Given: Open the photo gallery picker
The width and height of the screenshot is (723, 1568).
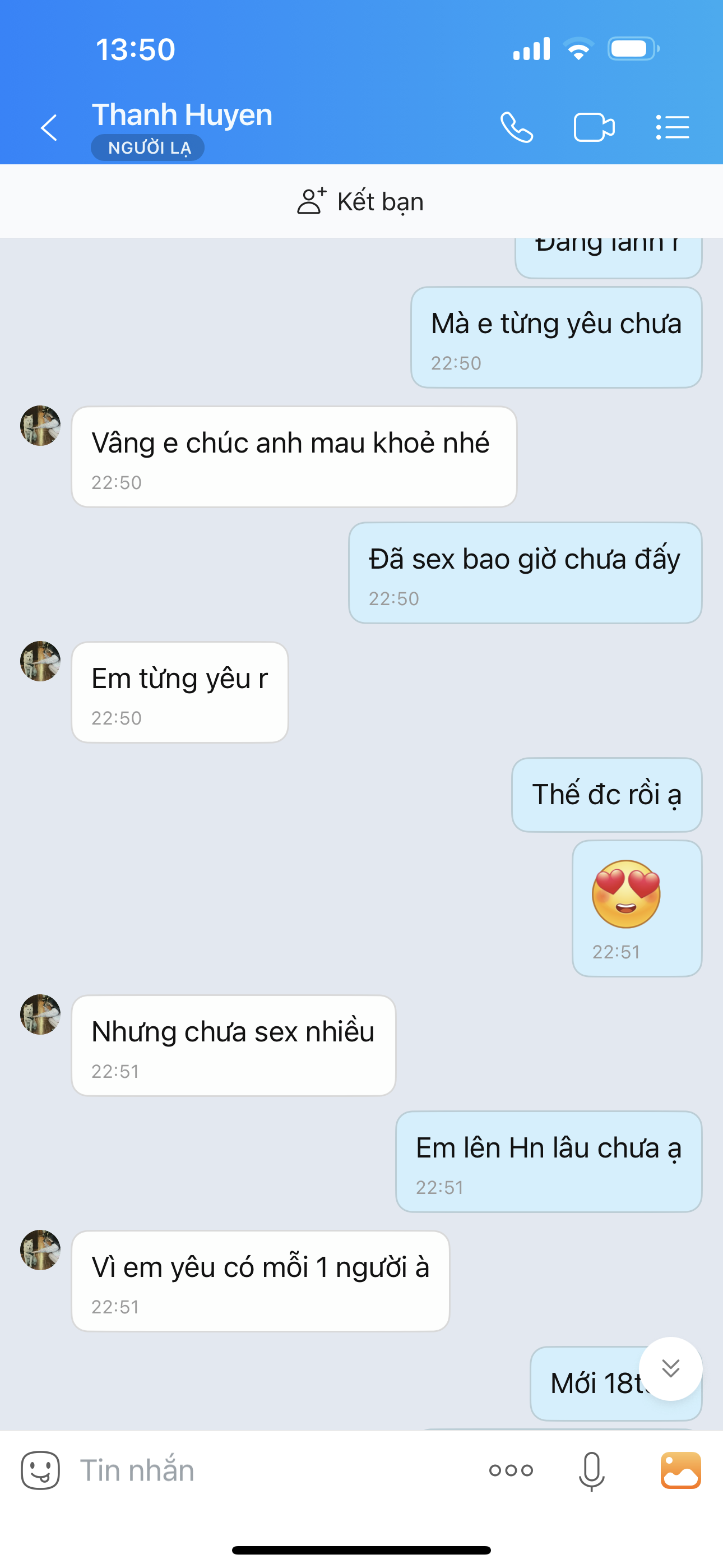Looking at the screenshot, I should 680,1470.
